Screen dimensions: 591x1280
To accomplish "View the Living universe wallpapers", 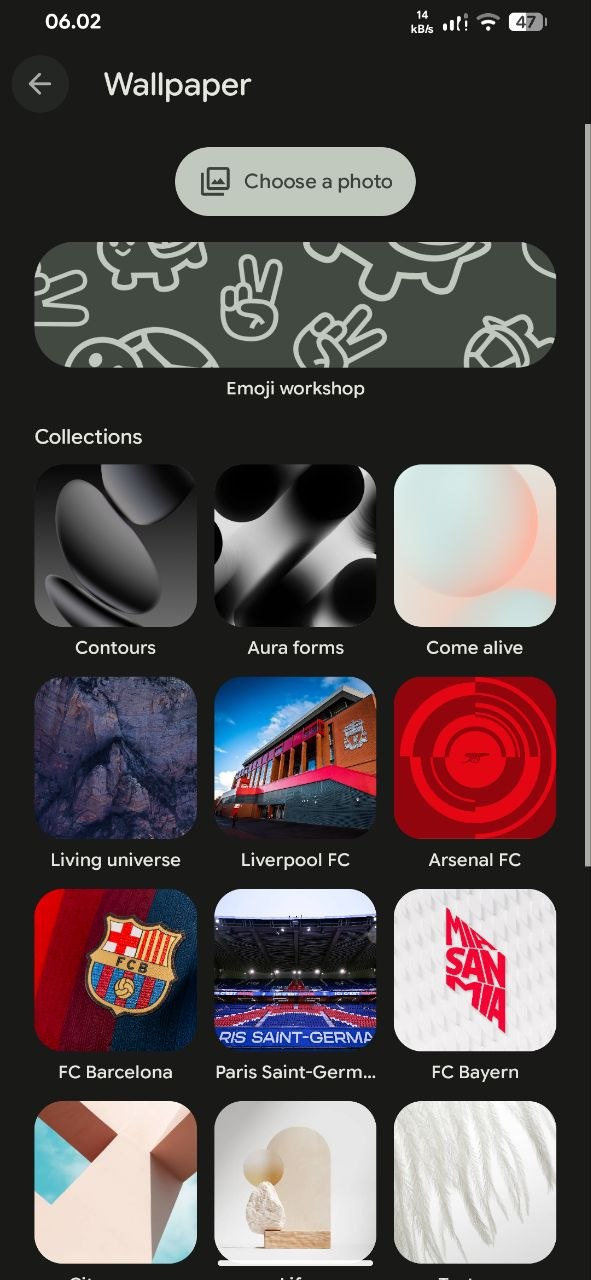I will pyautogui.click(x=116, y=758).
